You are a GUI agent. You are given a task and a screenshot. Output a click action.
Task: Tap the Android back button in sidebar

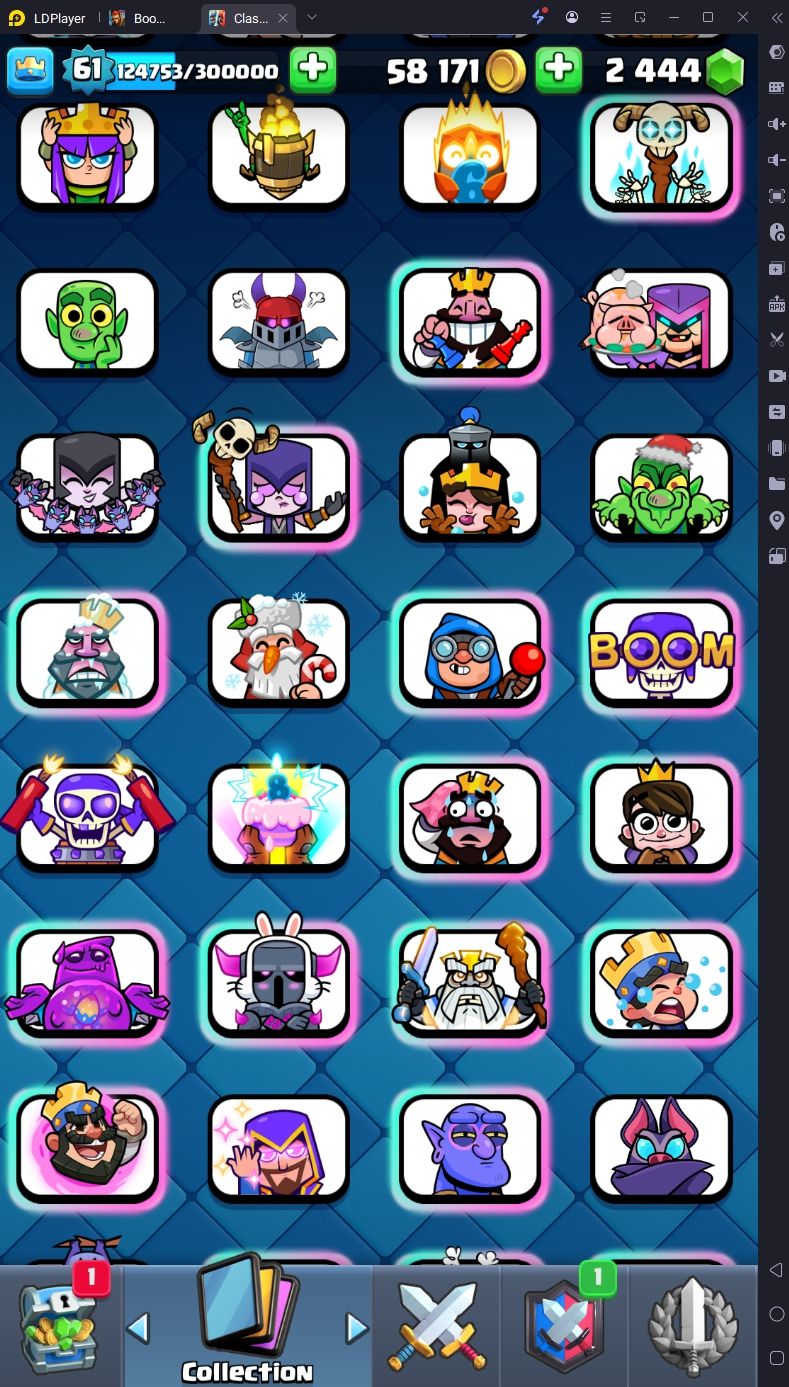(x=776, y=1270)
